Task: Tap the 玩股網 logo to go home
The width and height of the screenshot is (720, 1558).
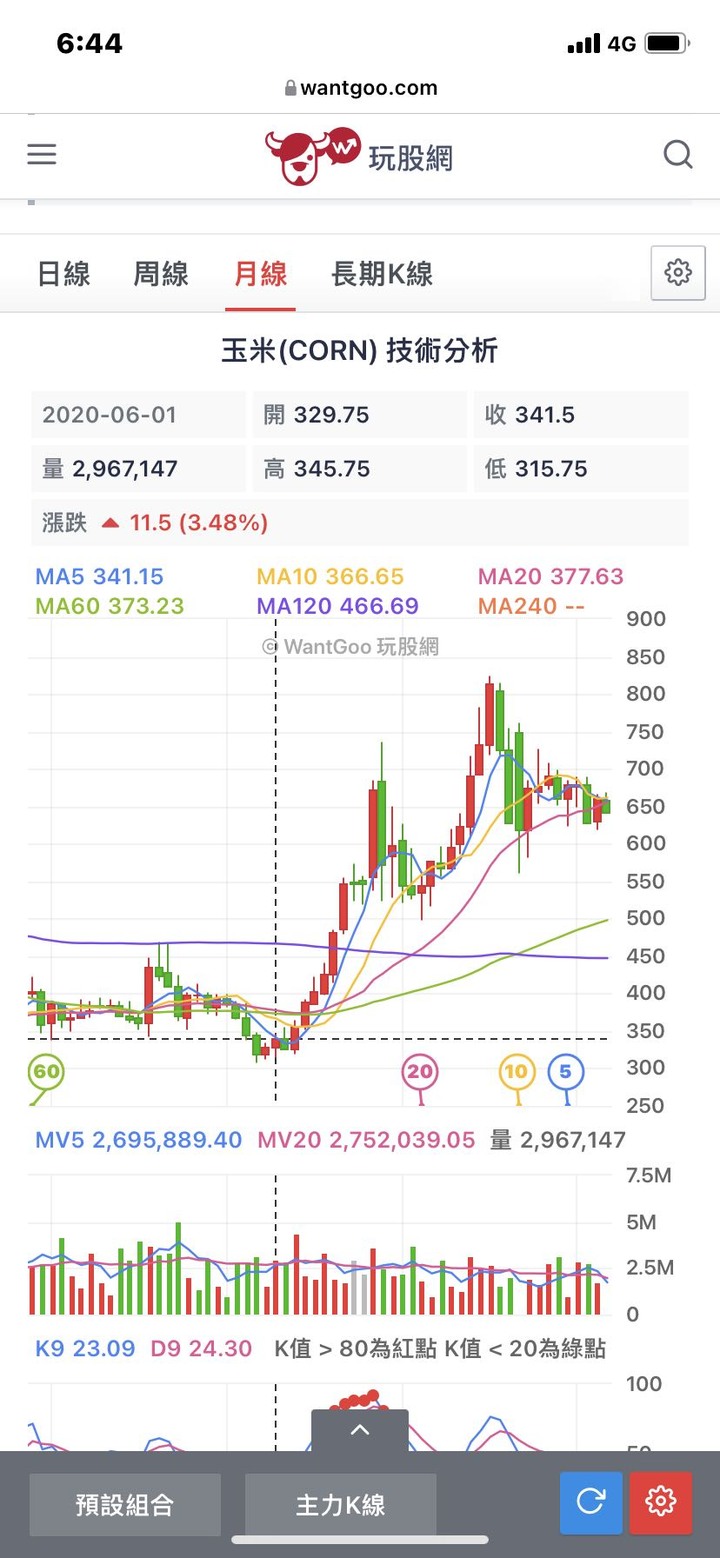Action: click(359, 156)
